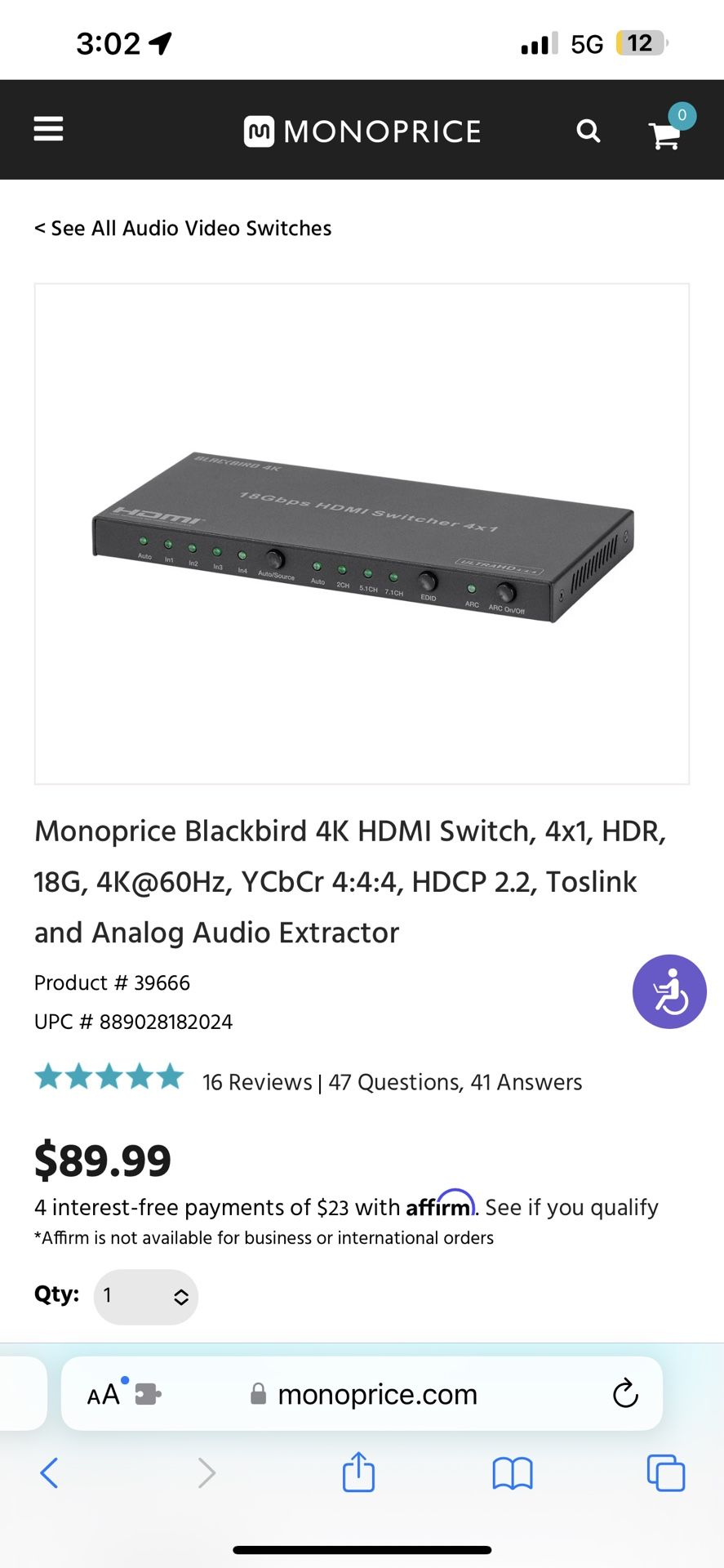724x1568 pixels.
Task: Open the search tool
Action: tap(587, 131)
